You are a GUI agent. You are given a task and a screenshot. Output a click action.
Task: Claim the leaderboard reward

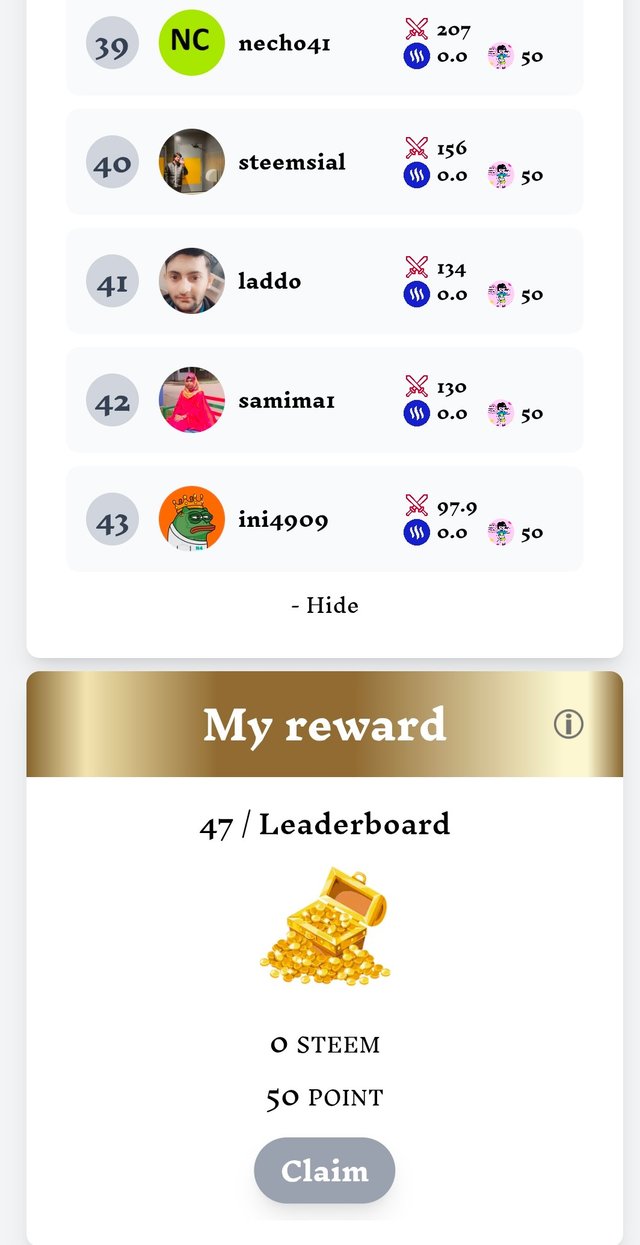pyautogui.click(x=324, y=1170)
